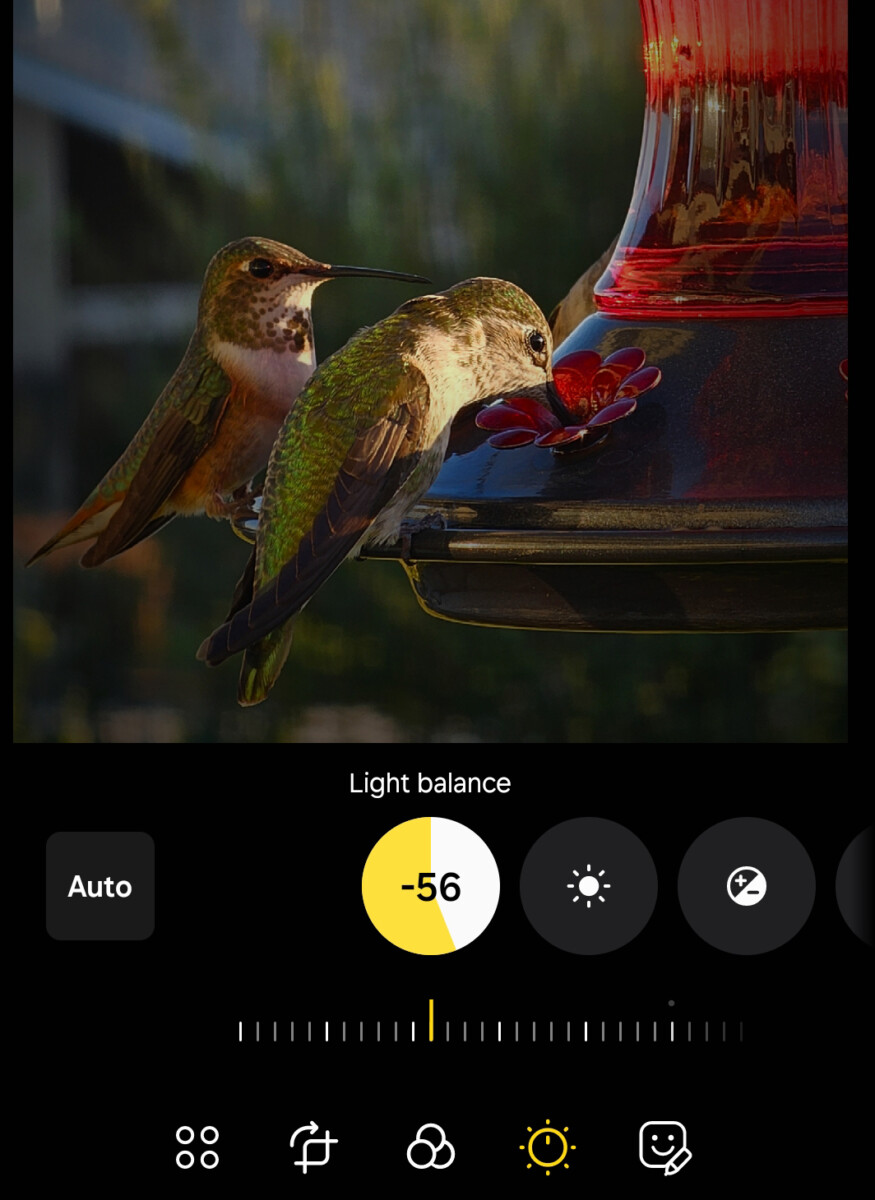Screen dimensions: 875x1200
Task: Switch to the crop and rotate tab
Action: [313, 1147]
